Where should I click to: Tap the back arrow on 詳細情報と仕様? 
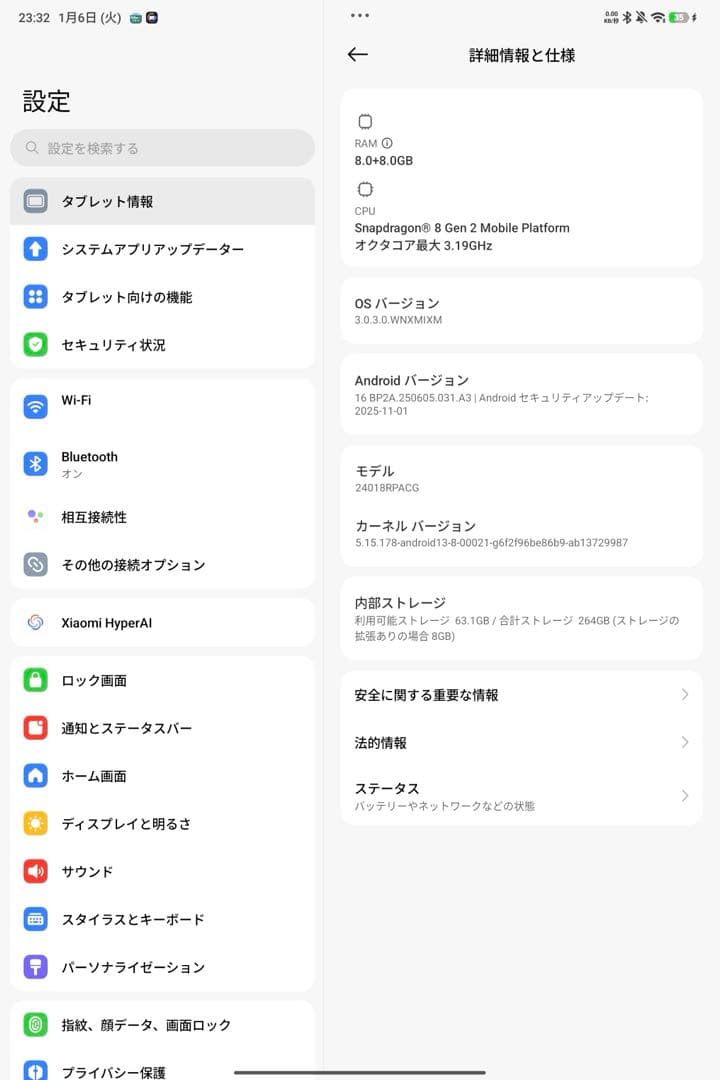pos(358,55)
